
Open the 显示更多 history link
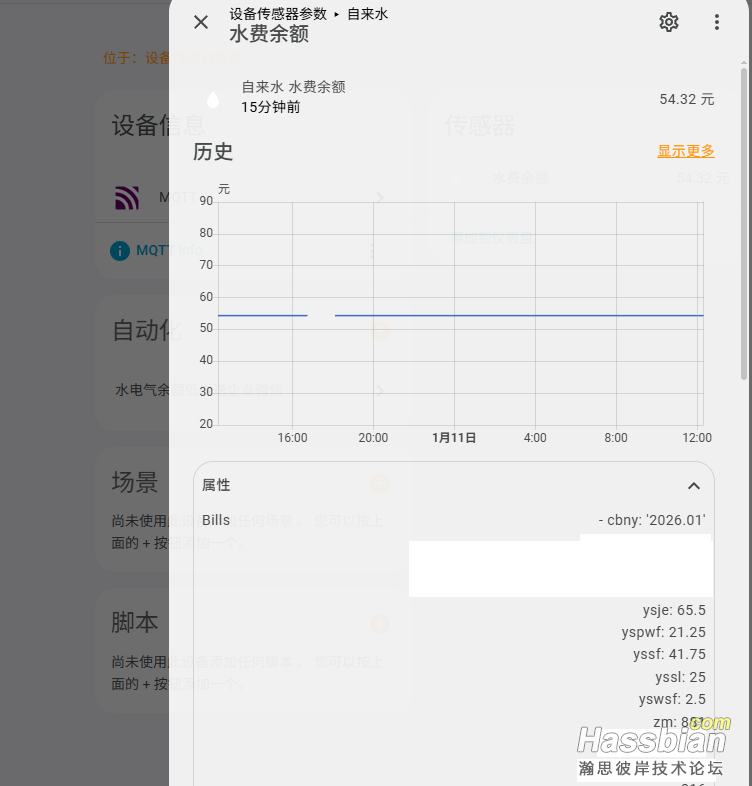[686, 151]
